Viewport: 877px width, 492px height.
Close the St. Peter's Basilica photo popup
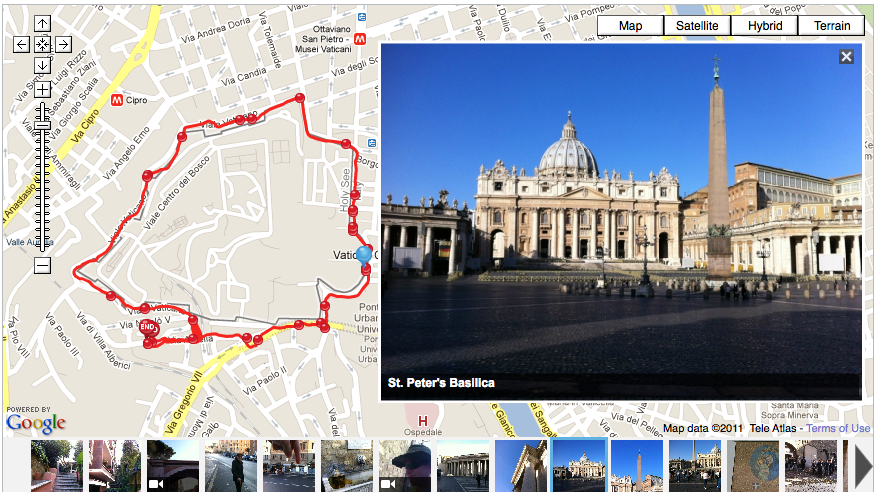click(x=846, y=57)
